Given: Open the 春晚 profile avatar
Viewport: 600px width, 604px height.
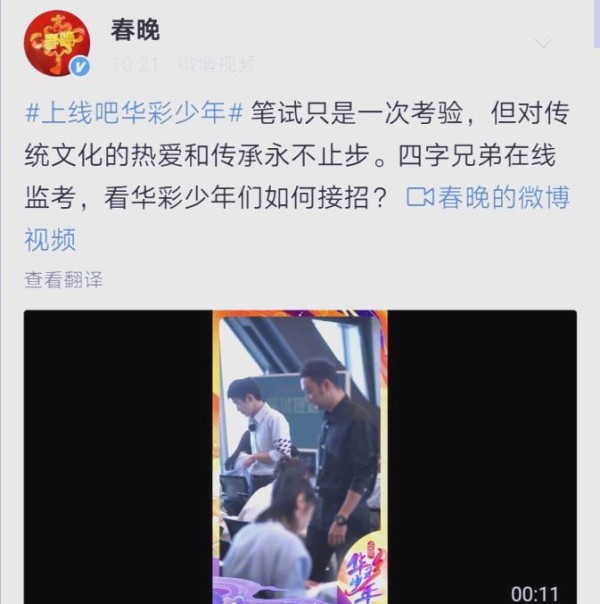Looking at the screenshot, I should (57, 43).
